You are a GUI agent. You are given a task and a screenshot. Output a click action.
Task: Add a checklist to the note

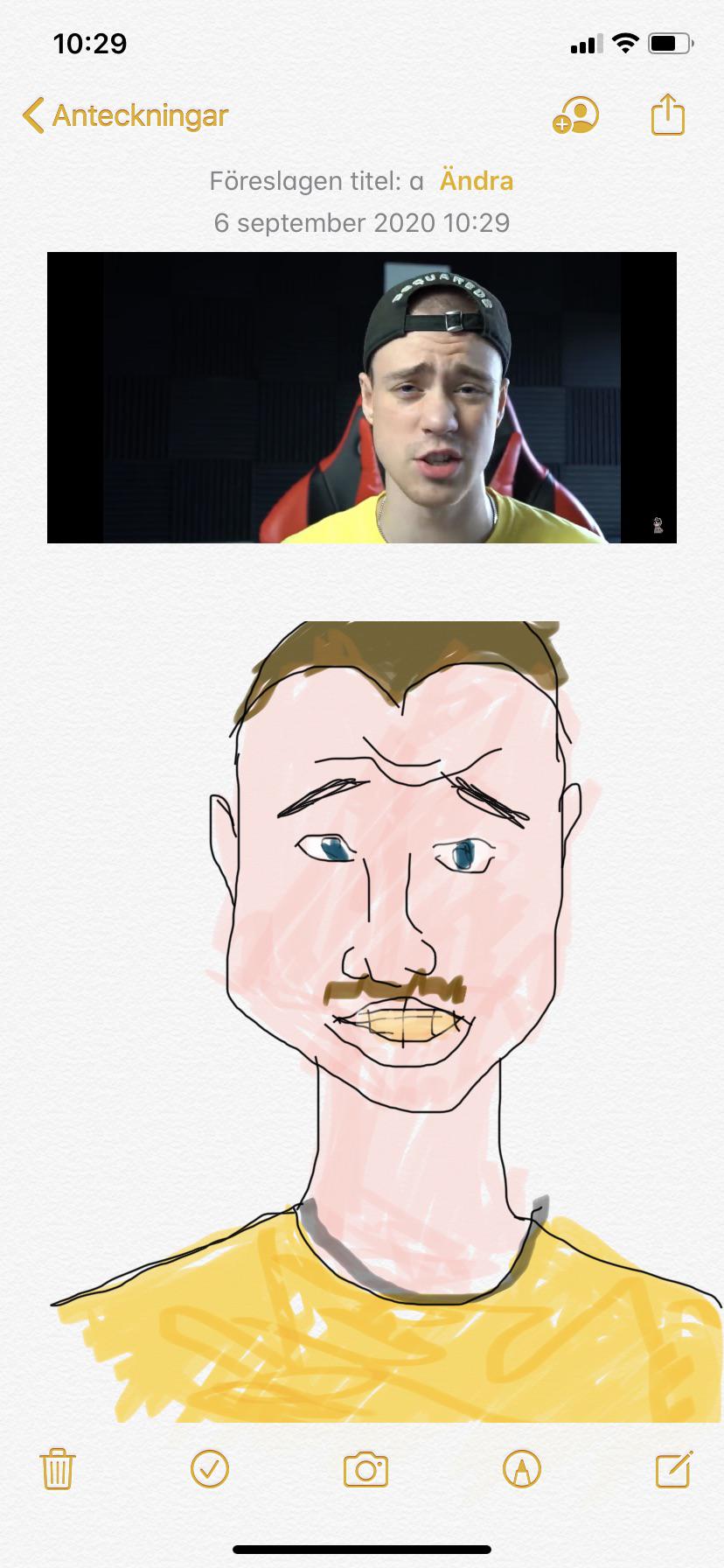coord(210,1468)
